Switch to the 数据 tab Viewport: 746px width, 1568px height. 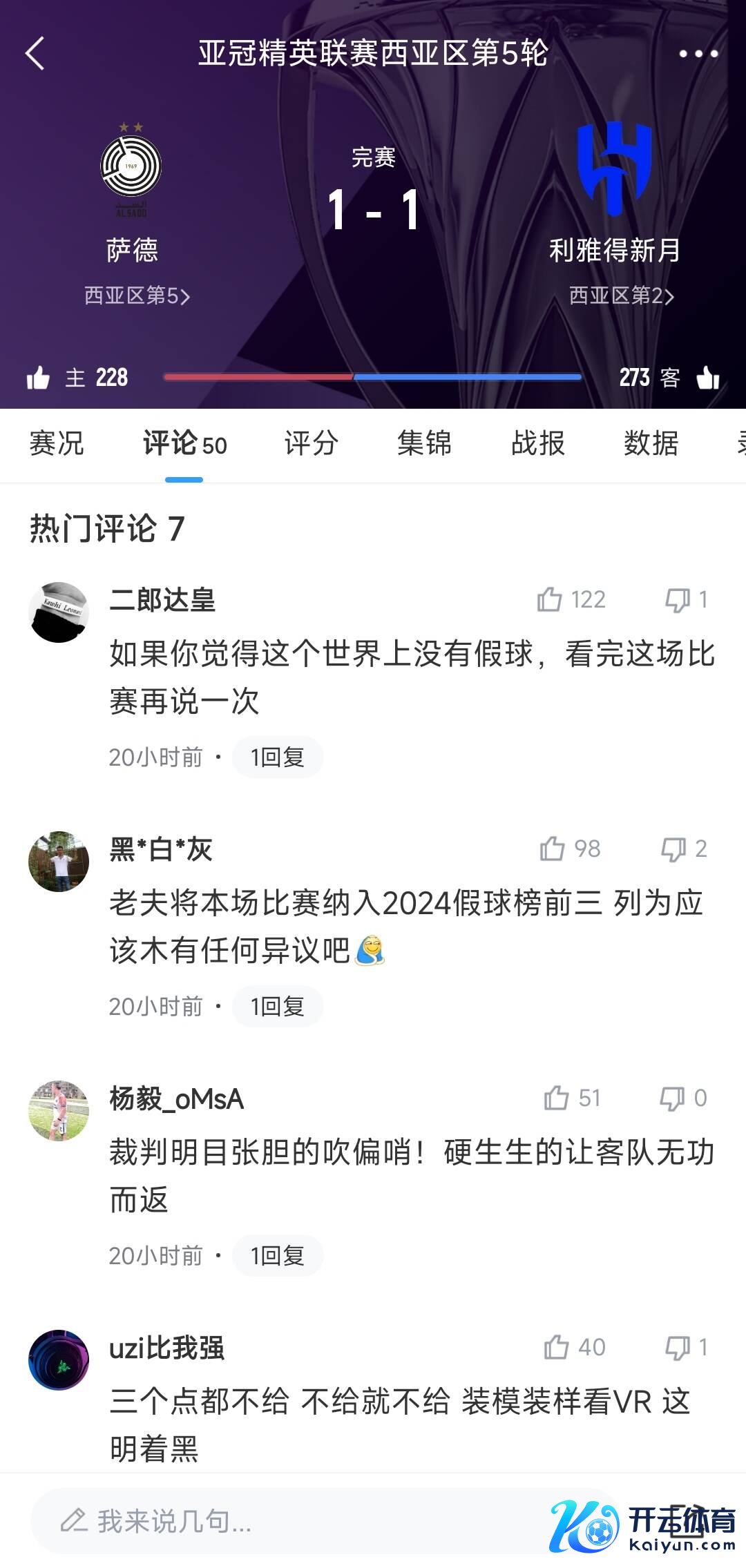[x=651, y=443]
